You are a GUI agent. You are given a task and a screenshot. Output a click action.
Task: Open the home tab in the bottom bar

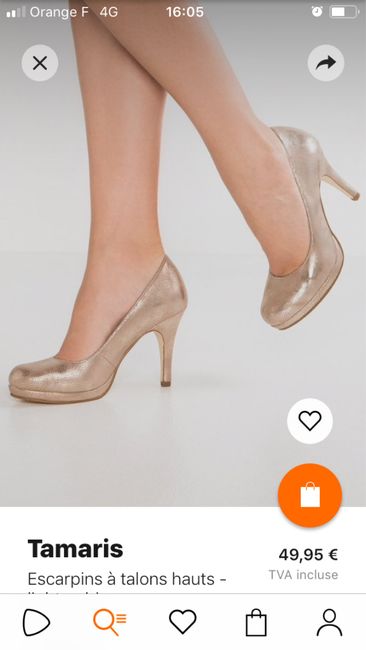coord(36,622)
